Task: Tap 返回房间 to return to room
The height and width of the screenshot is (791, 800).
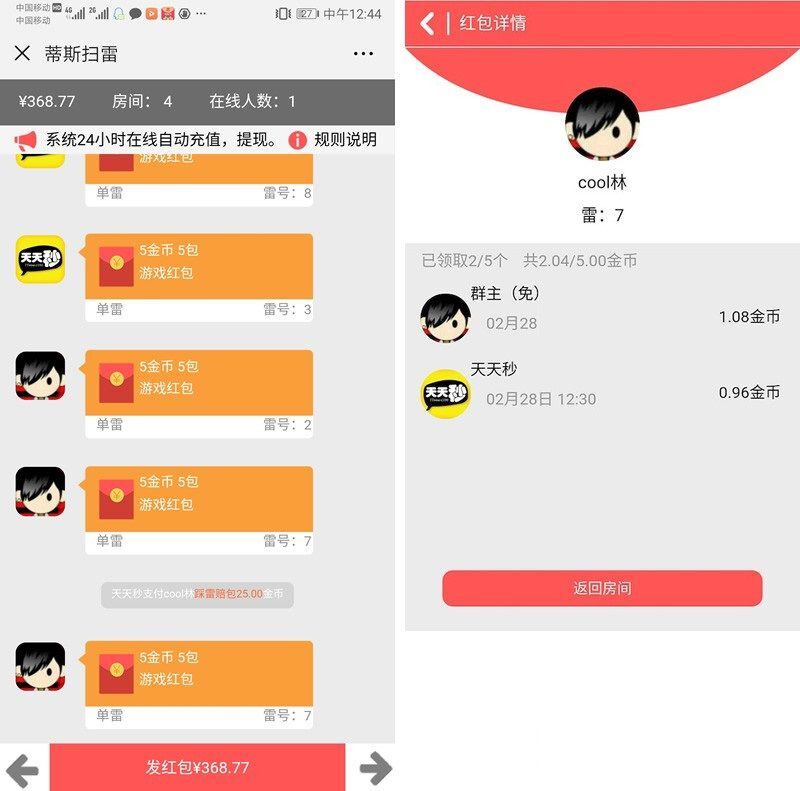Action: point(602,588)
